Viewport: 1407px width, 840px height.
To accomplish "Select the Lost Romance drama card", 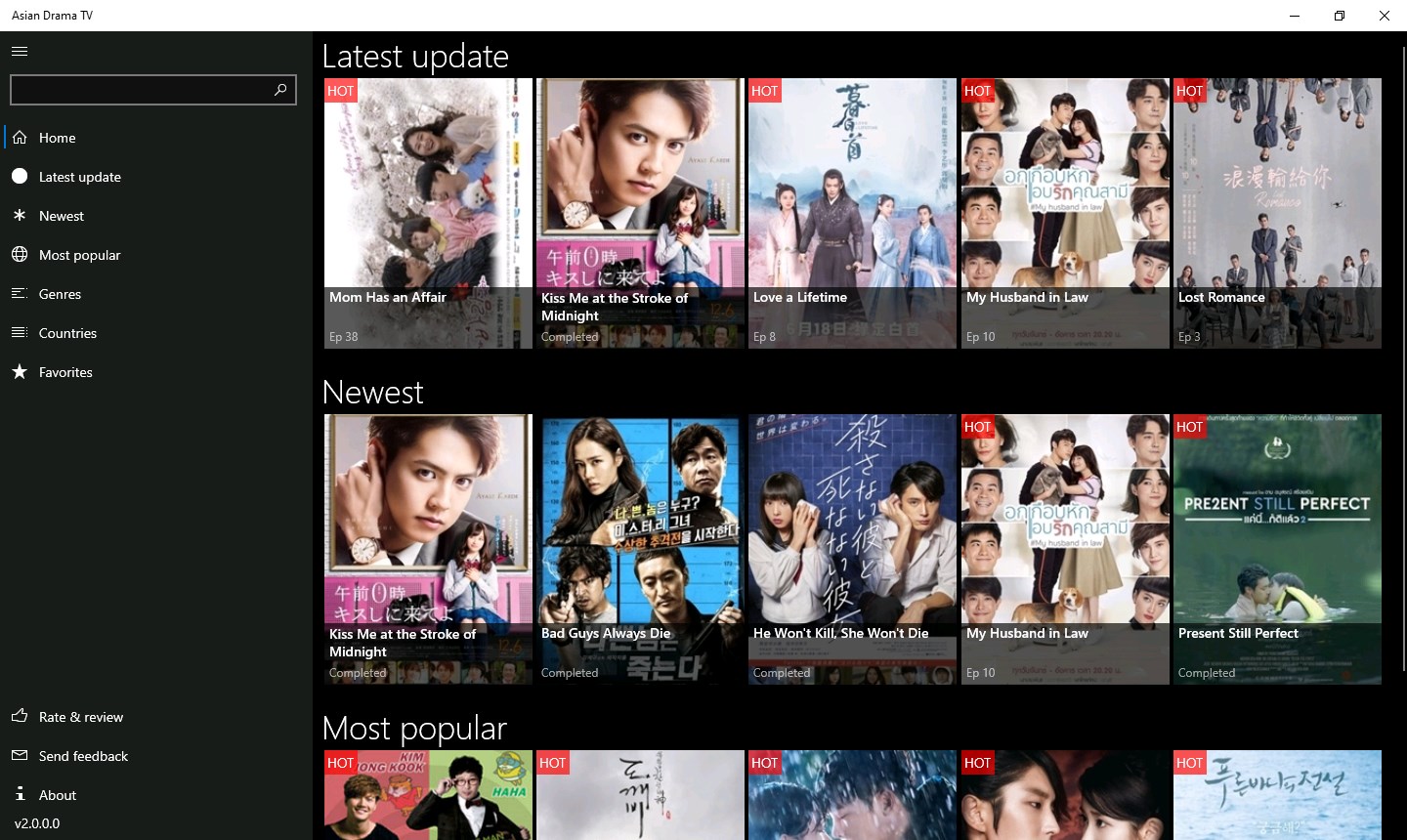I will (1277, 213).
